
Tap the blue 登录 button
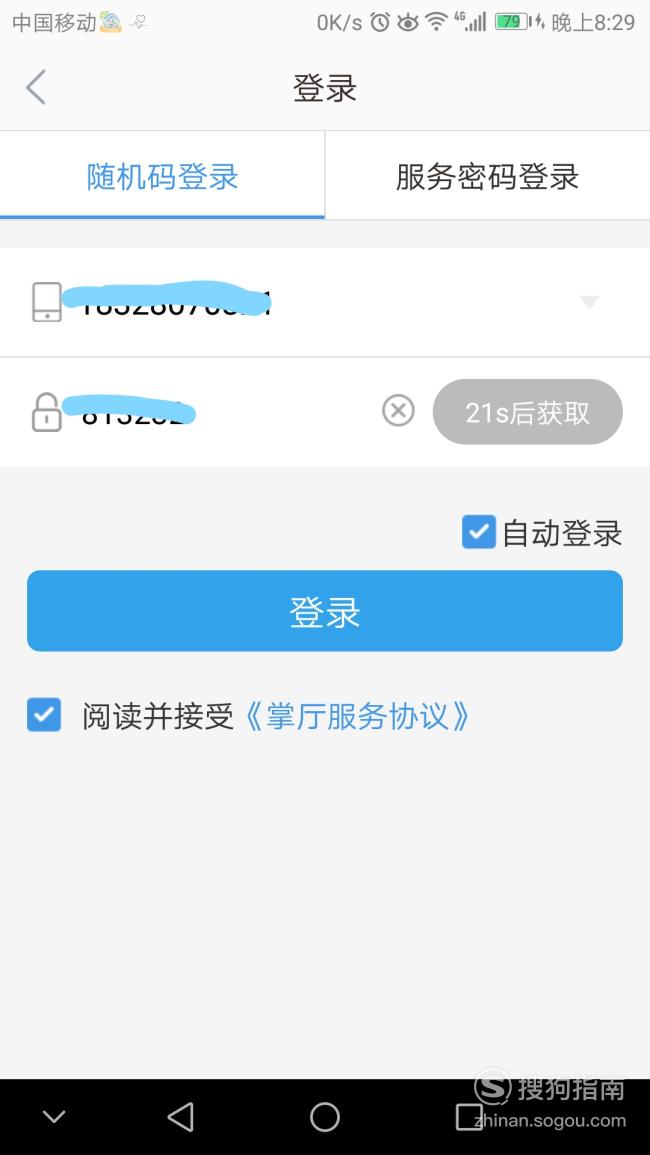(x=325, y=611)
